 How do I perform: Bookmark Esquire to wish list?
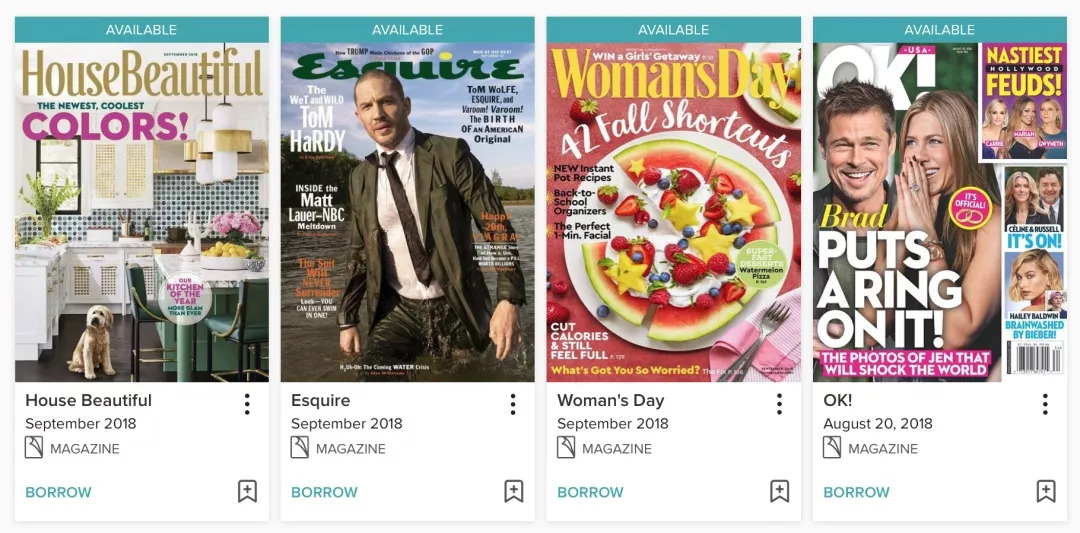click(x=513, y=491)
